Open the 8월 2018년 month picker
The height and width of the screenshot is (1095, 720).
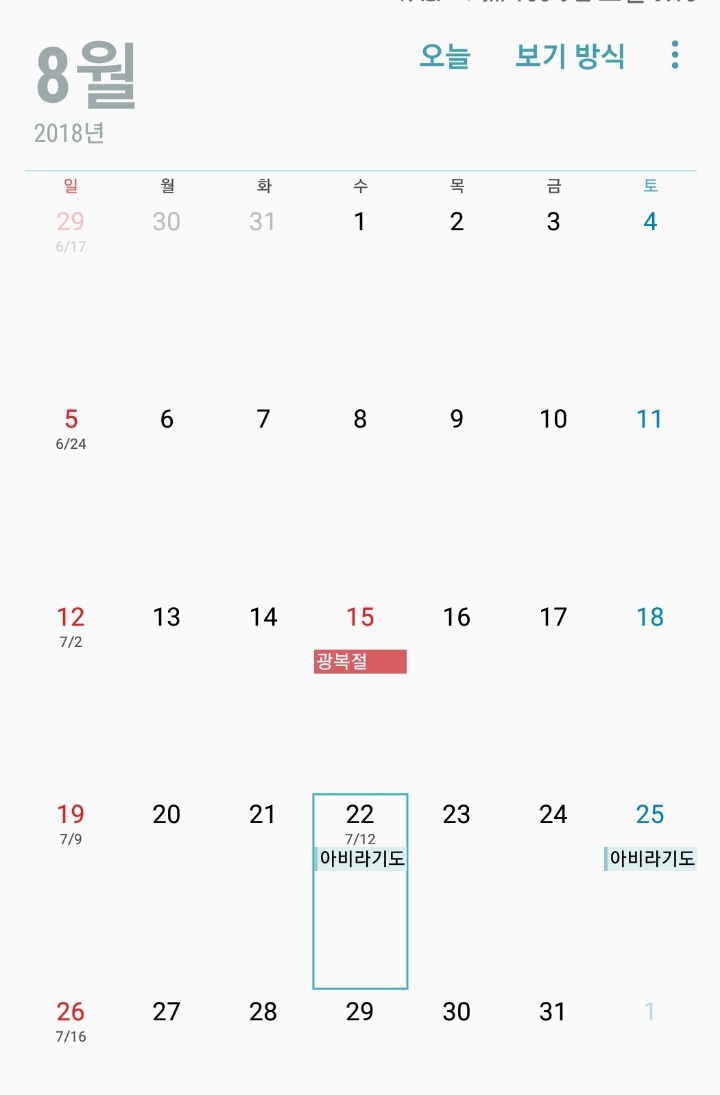coord(85,90)
